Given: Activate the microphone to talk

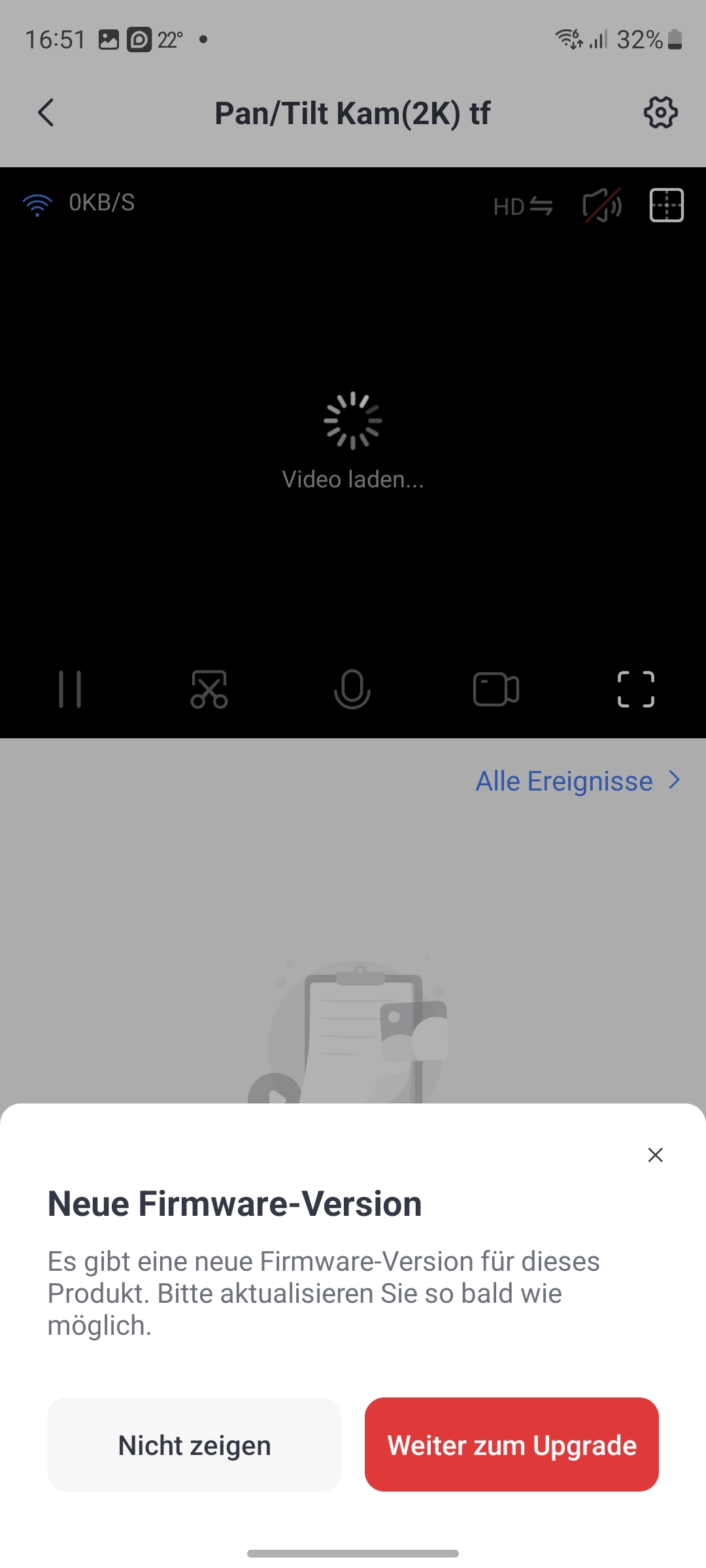Looking at the screenshot, I should coord(352,689).
